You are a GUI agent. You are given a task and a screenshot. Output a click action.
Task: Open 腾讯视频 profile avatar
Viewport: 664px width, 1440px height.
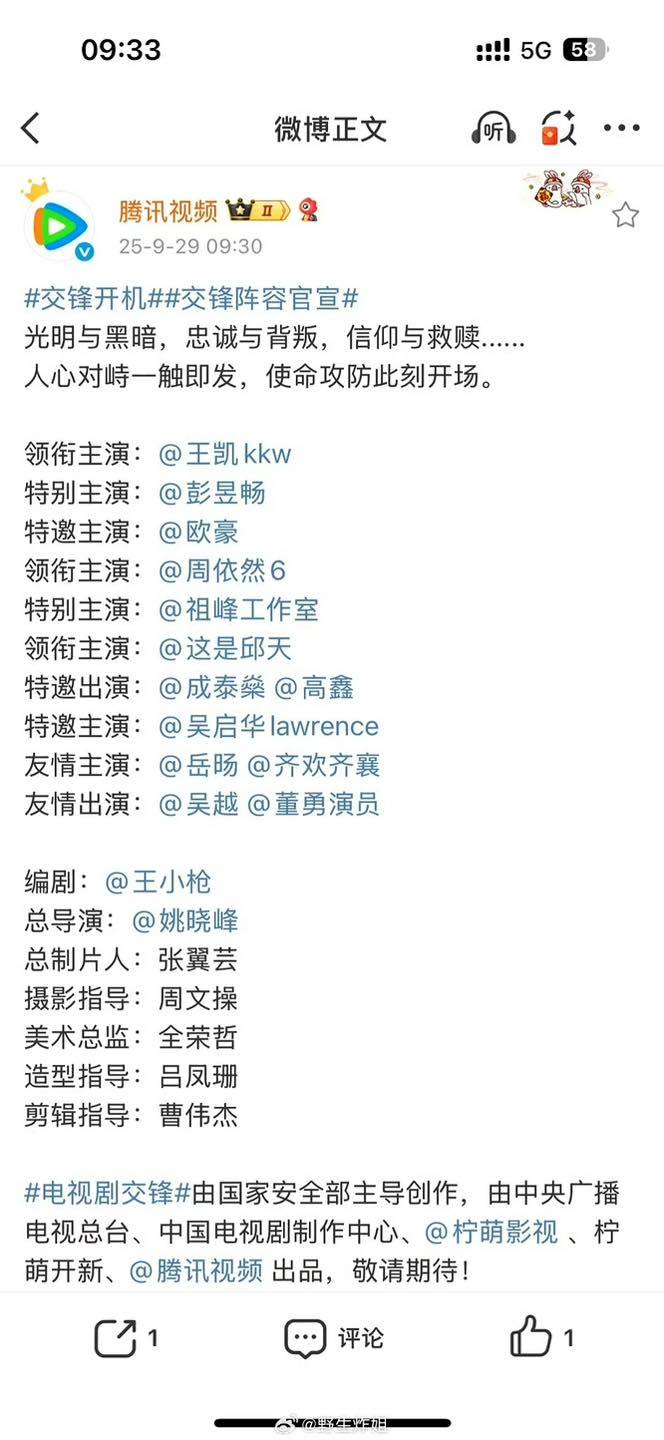point(59,224)
